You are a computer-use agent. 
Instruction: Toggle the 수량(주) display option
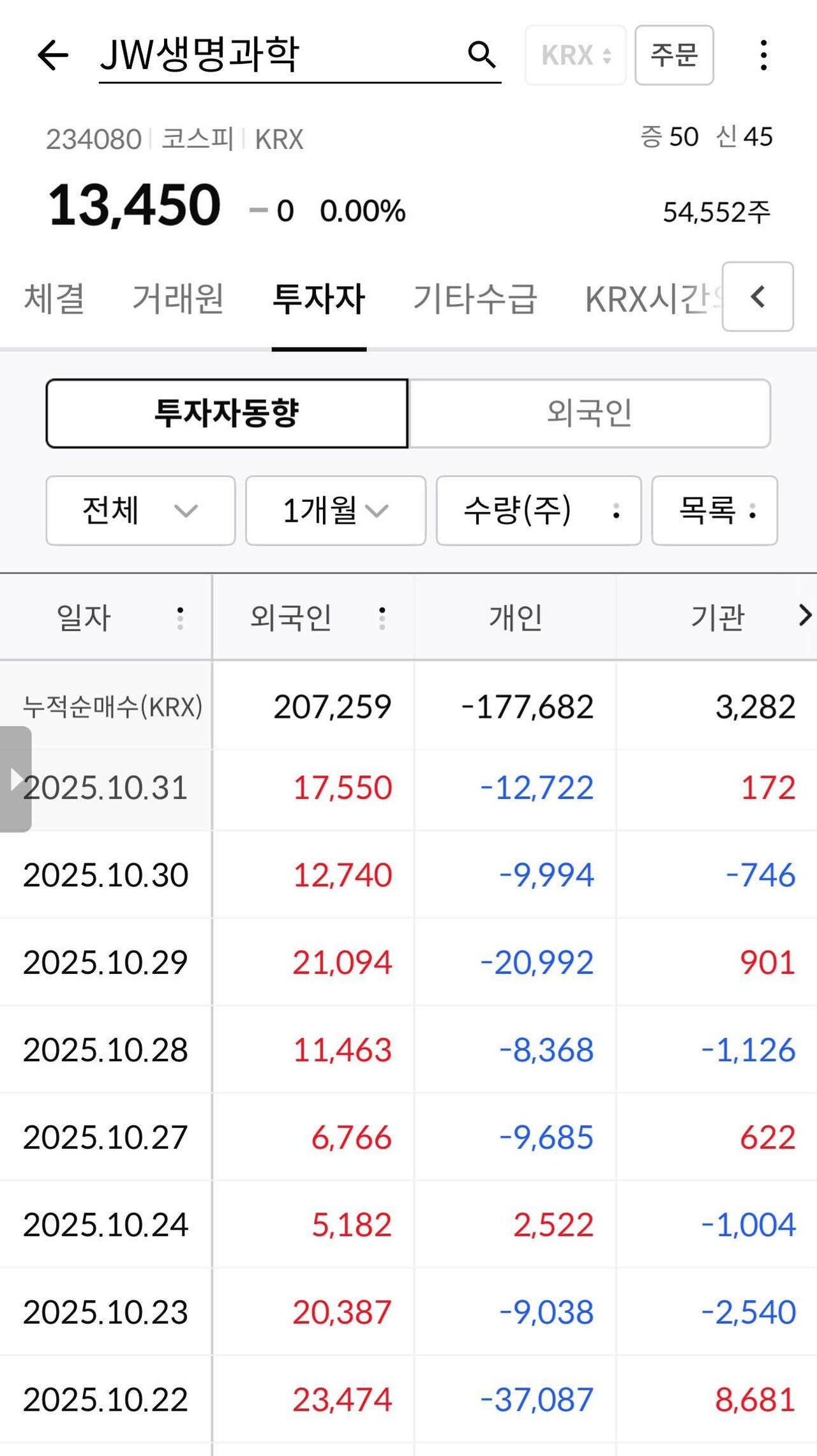point(538,511)
